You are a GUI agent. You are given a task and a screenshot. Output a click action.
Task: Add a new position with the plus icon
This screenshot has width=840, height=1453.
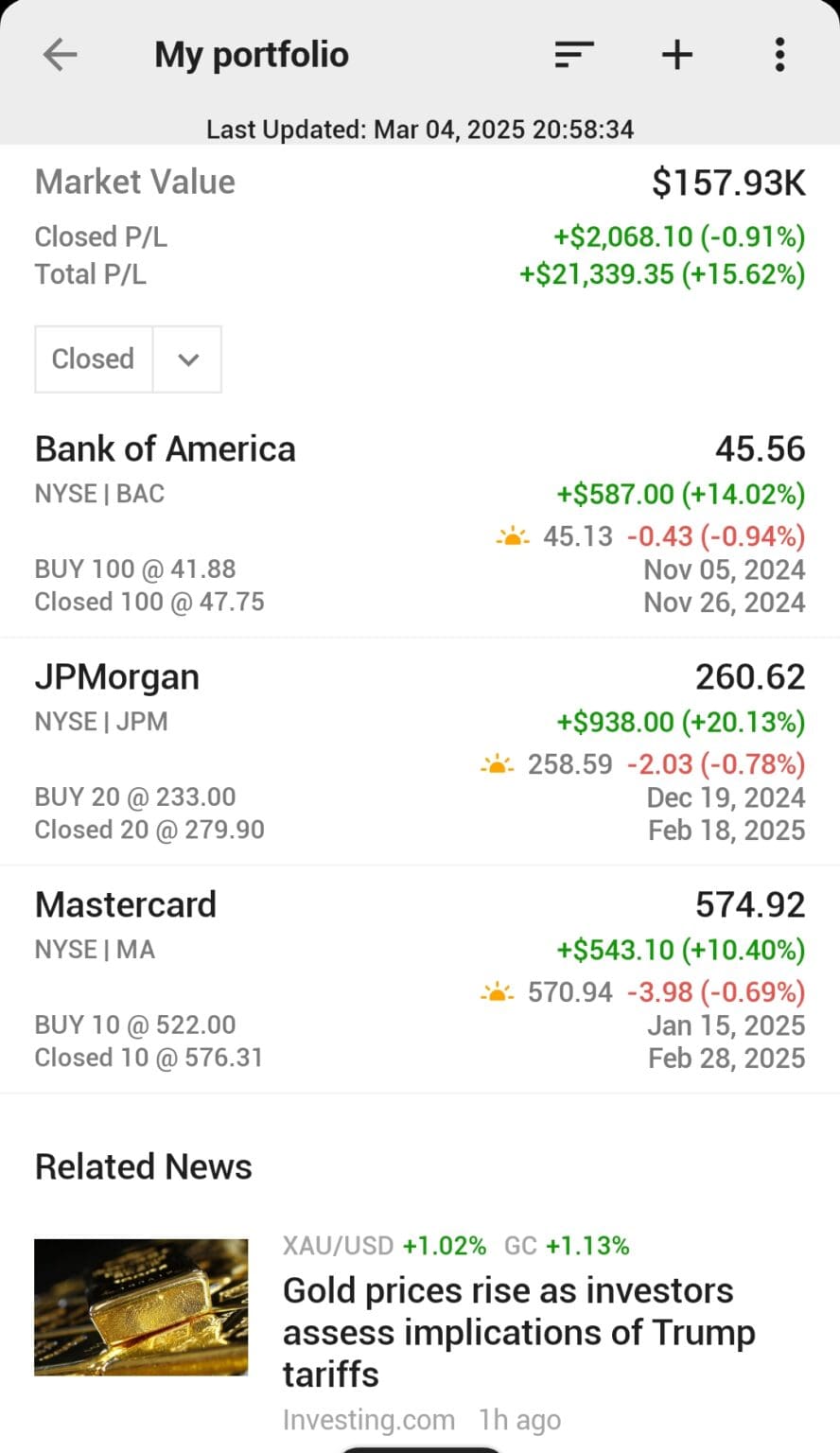tap(677, 54)
